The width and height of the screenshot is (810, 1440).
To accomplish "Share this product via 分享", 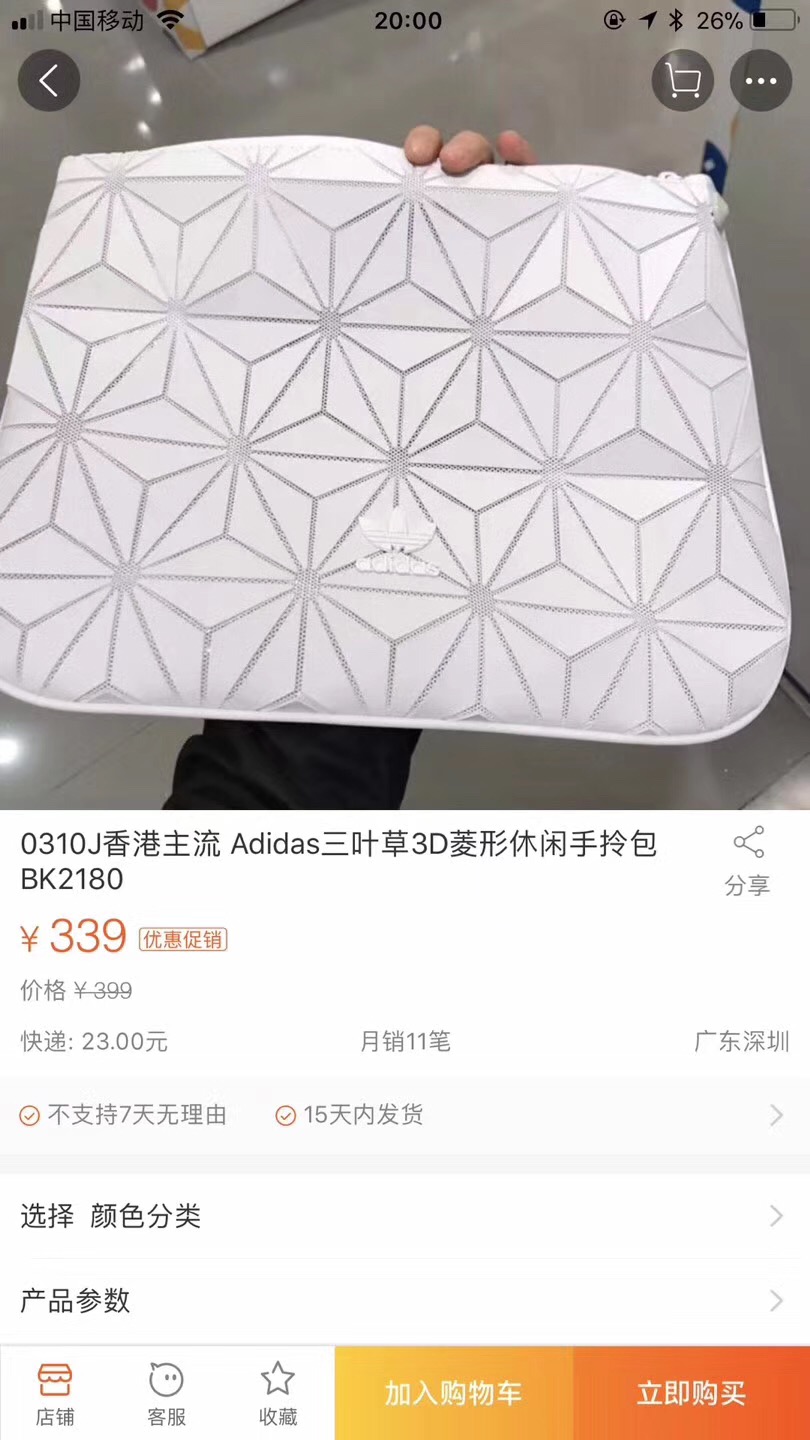I will tap(747, 861).
